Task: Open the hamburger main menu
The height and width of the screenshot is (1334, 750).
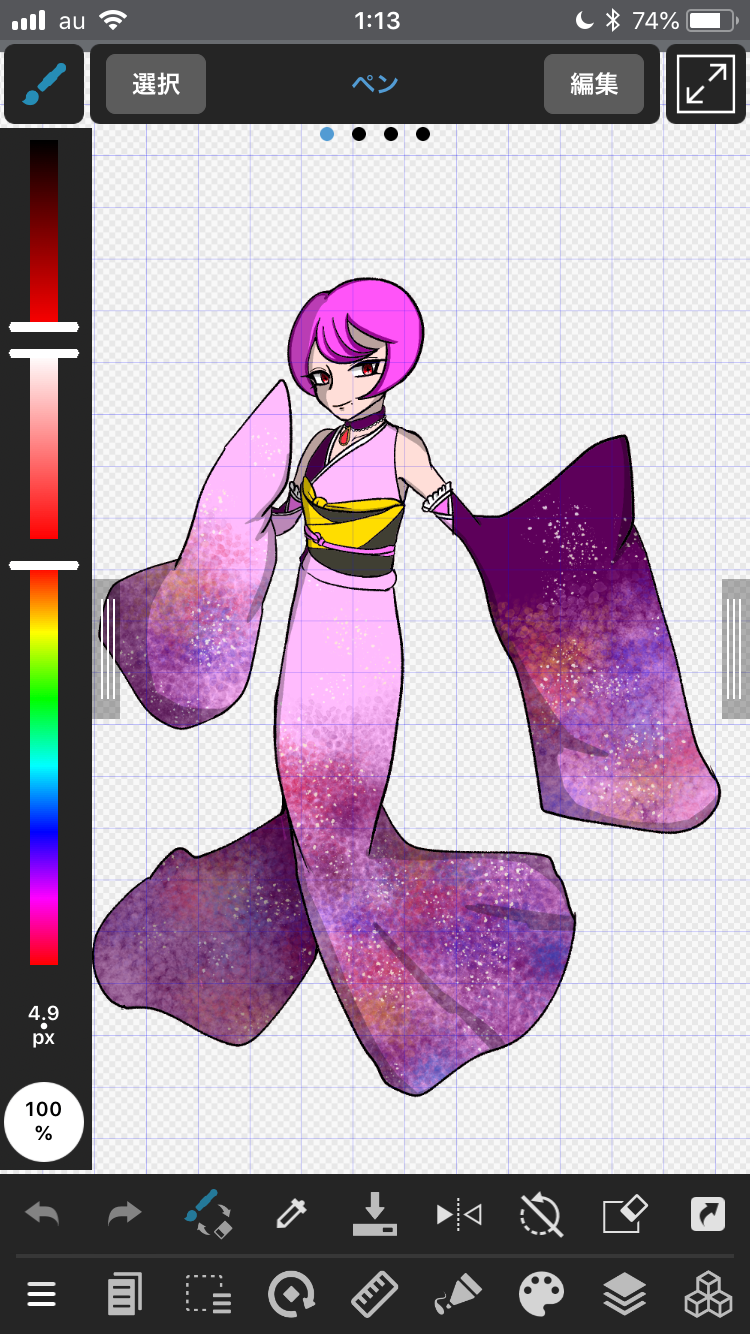Action: point(42,1297)
